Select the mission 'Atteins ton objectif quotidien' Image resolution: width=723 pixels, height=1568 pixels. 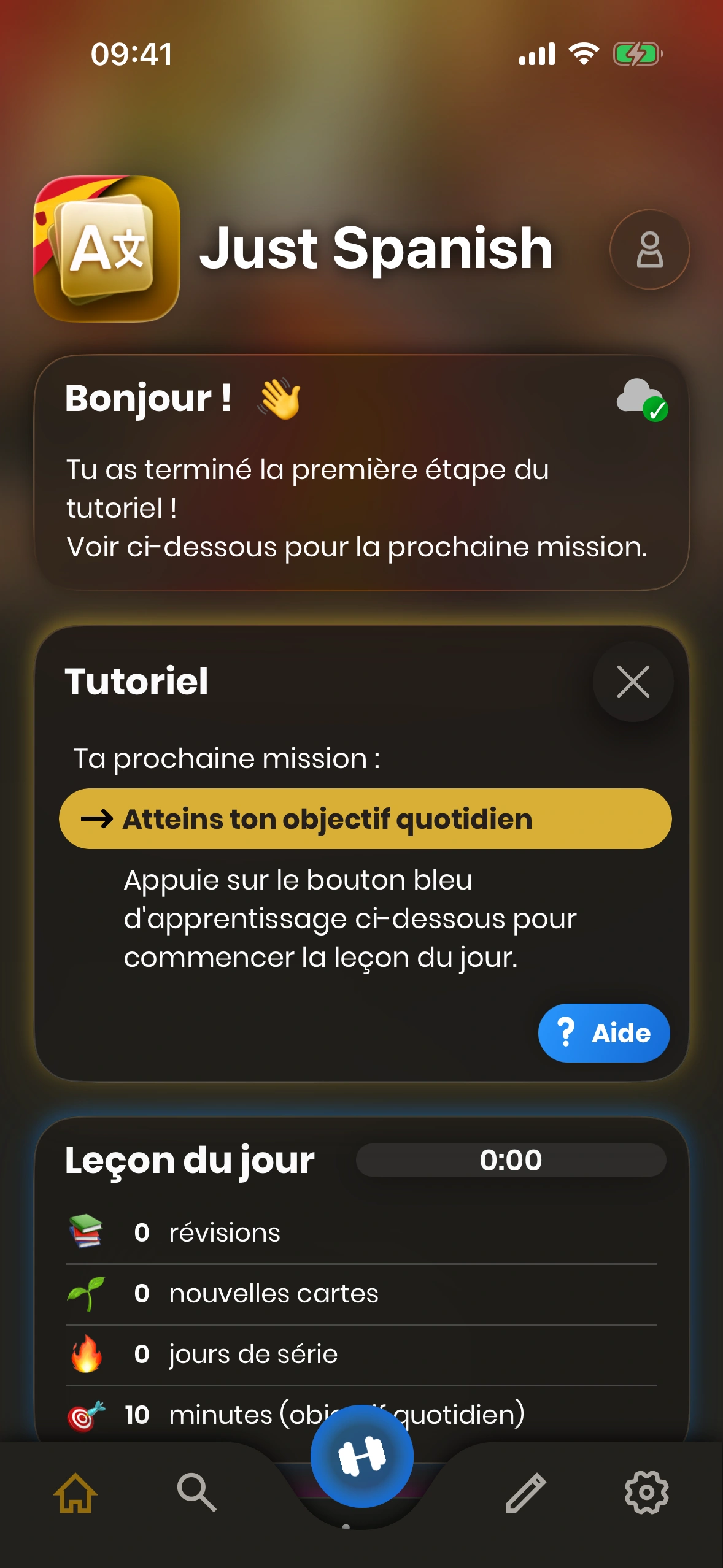(x=365, y=819)
